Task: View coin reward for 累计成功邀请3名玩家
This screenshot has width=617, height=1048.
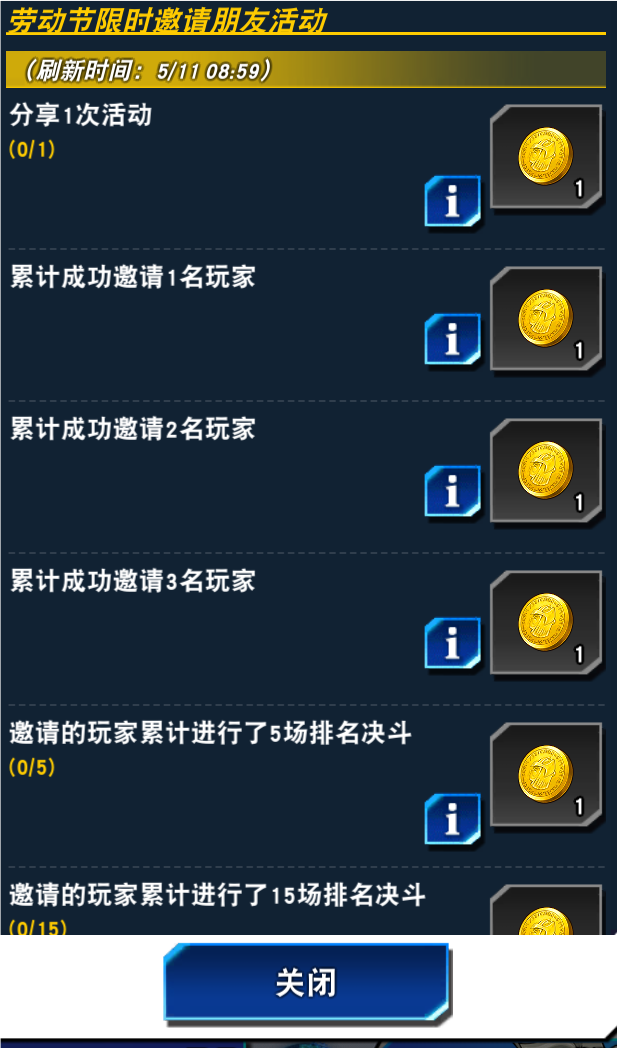Action: tap(546, 623)
